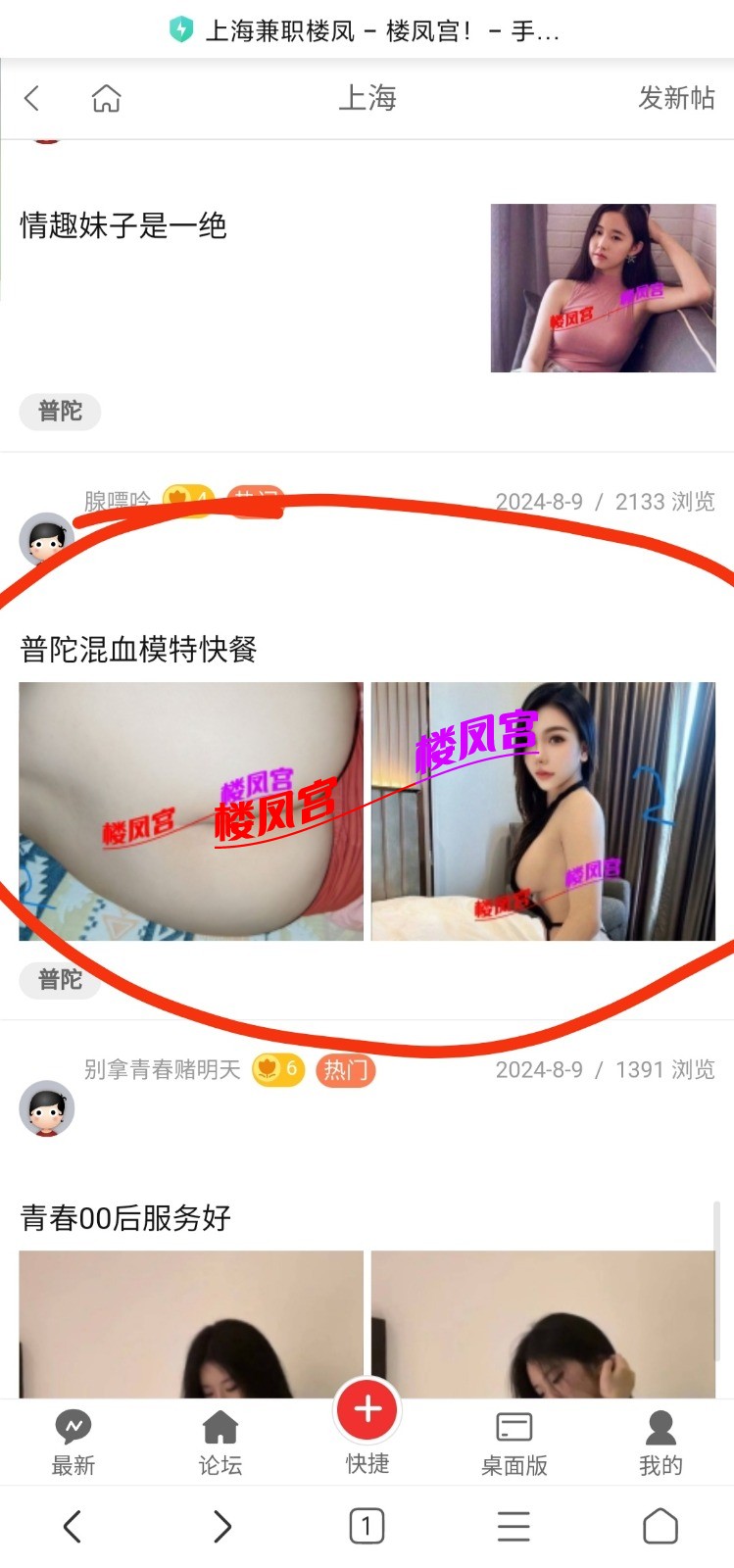
Task: Tap the red 快捷 plus button
Action: point(367,1411)
